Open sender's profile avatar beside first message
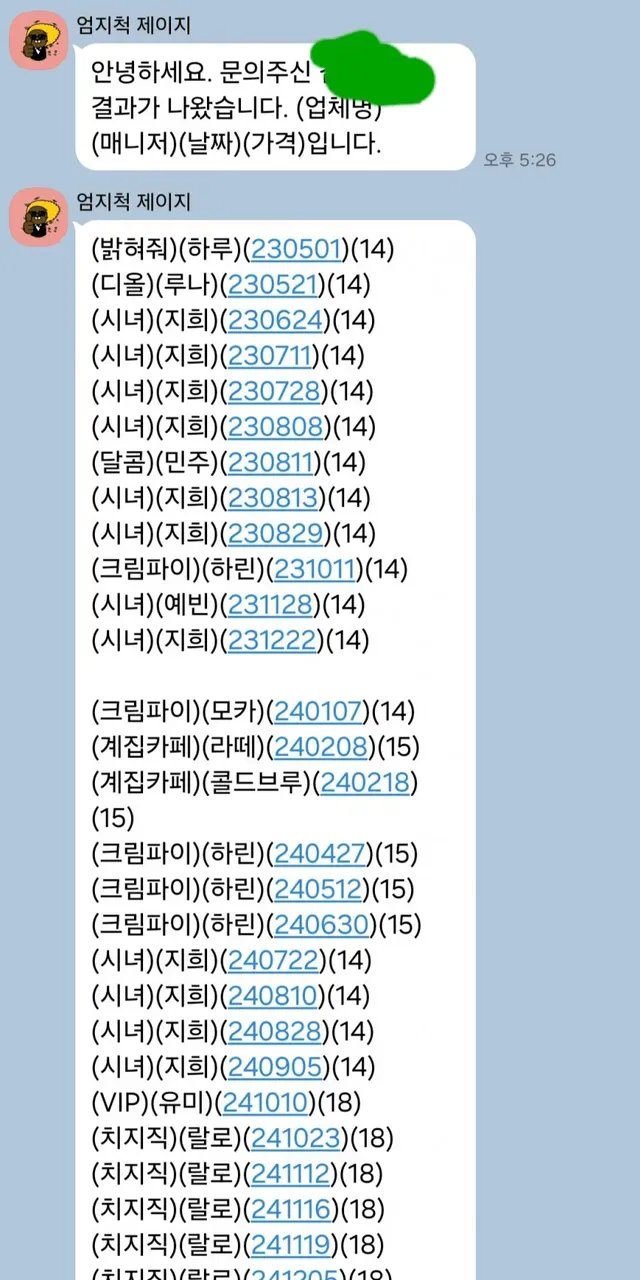Screen dimensions: 640x1280 click(x=38, y=40)
